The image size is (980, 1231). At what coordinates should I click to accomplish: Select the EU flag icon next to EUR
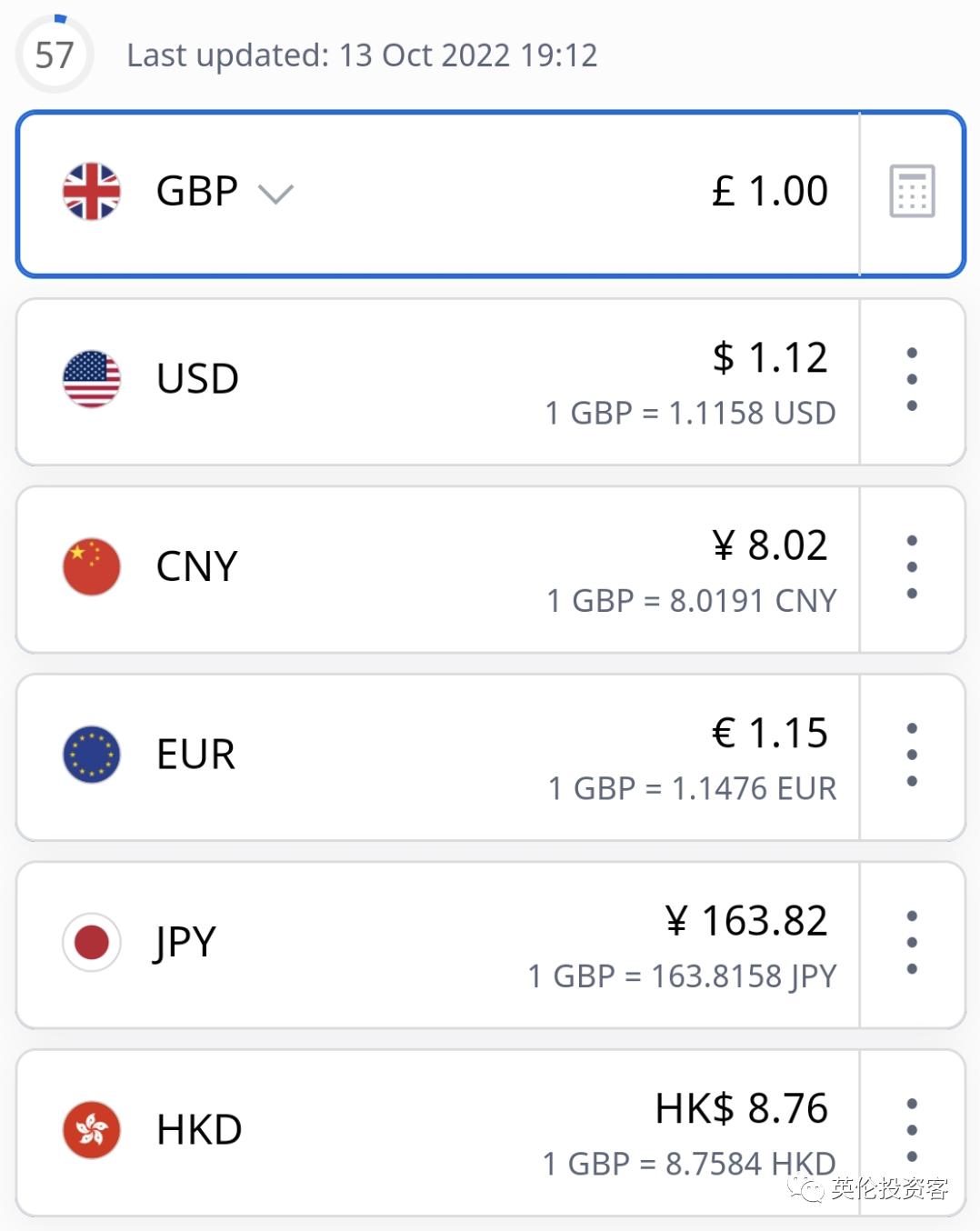[x=91, y=755]
